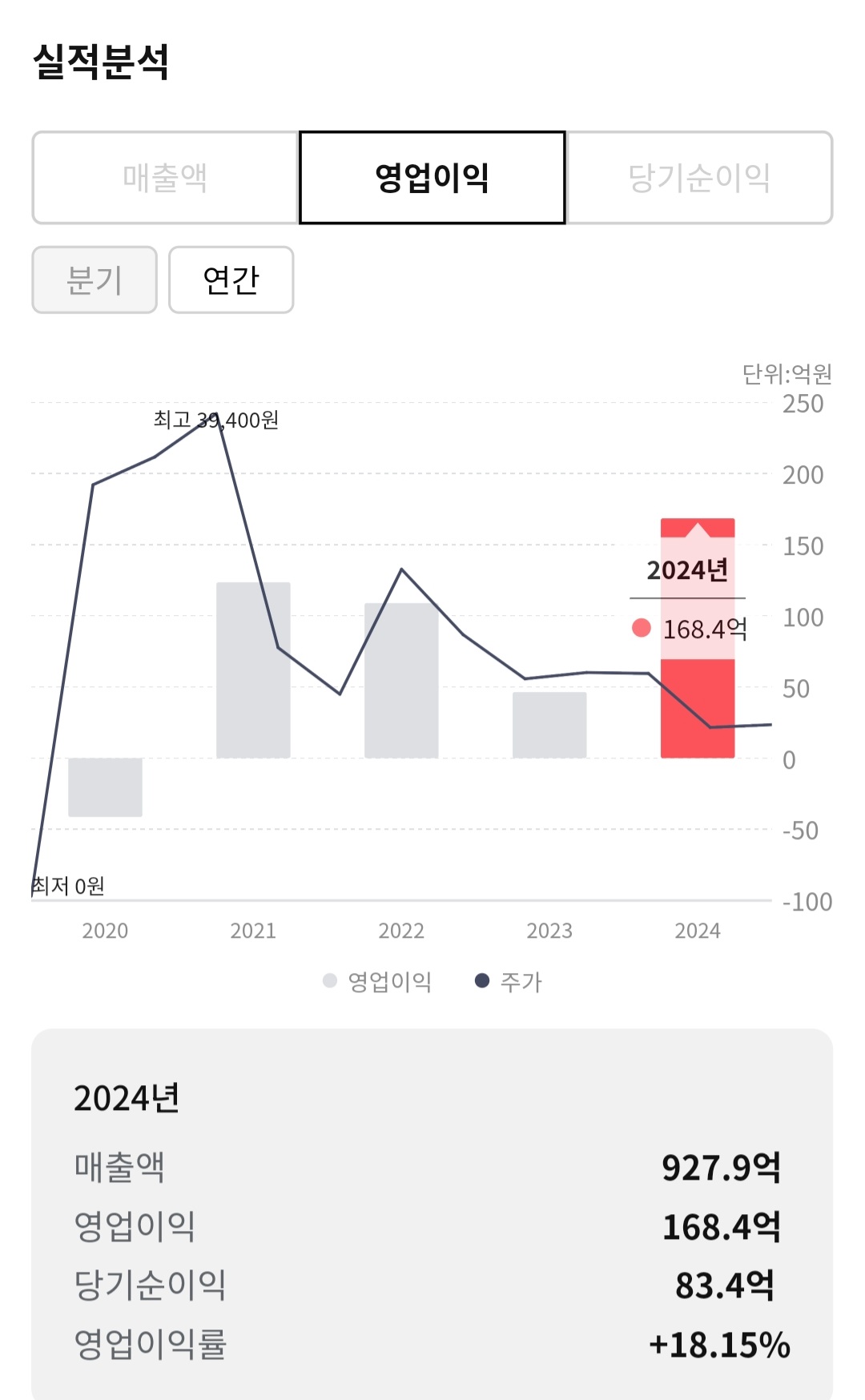Screen dimensions: 865x1400
Task: Select the 2023 bar in the chart
Action: coord(549,725)
